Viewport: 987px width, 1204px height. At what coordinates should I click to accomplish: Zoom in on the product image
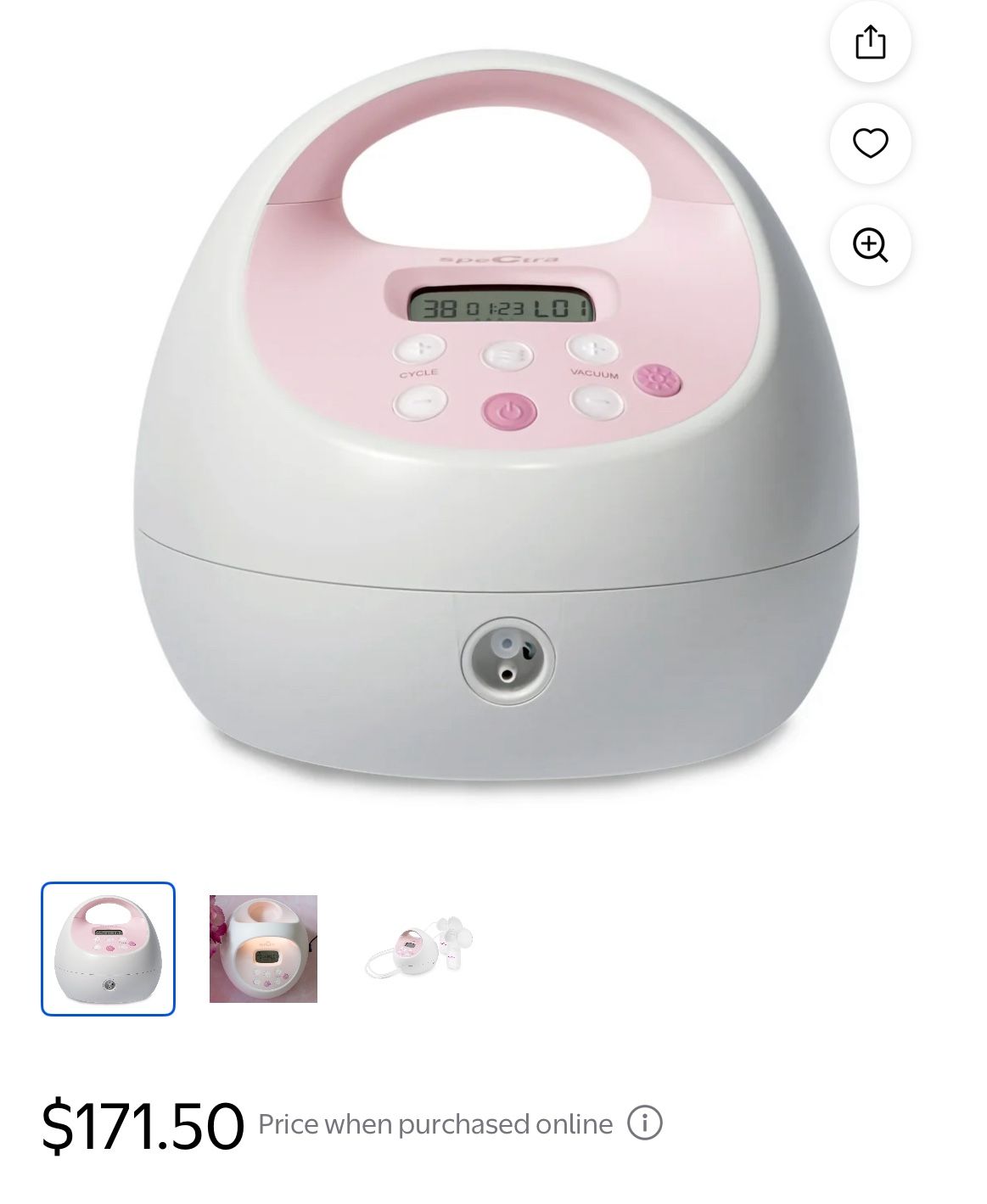(870, 244)
